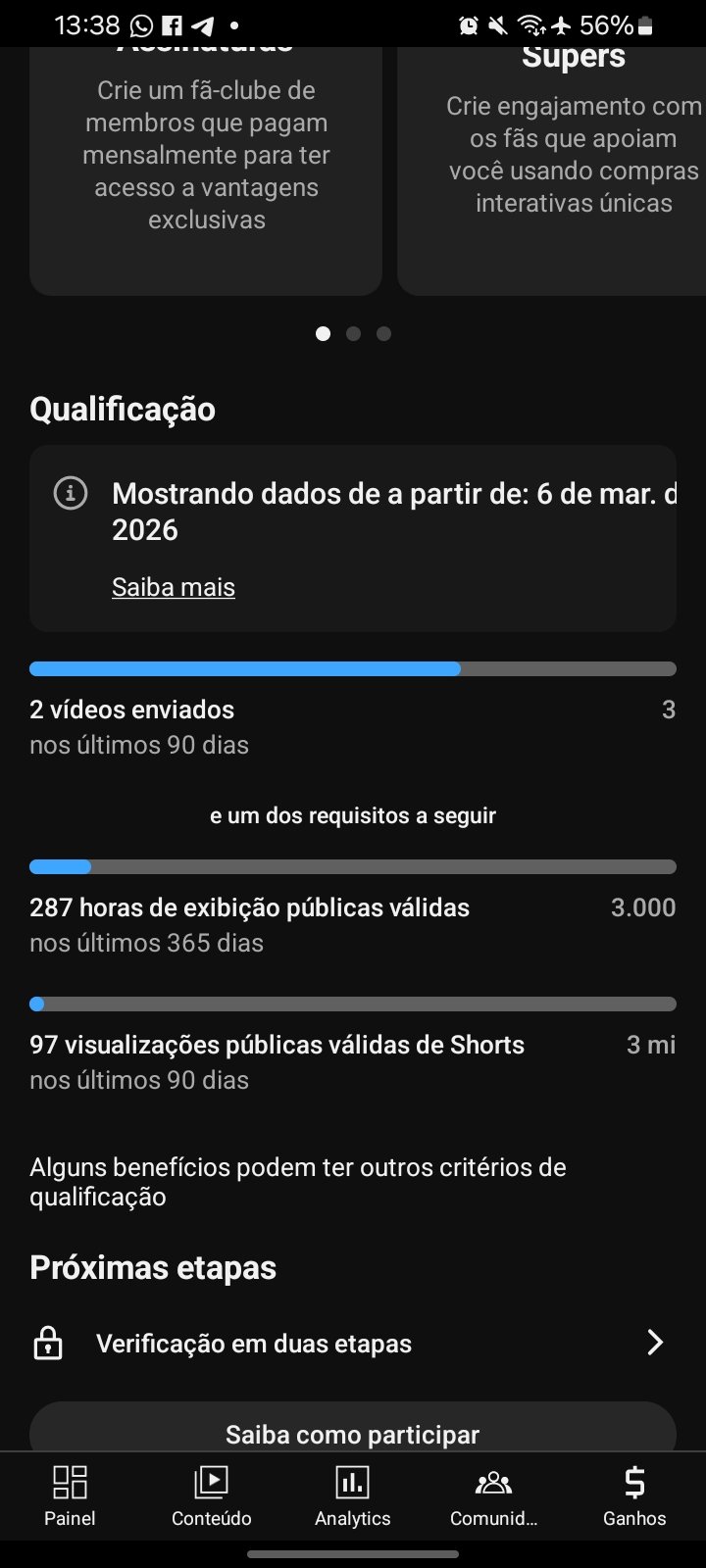Screen dimensions: 706x1568
Task: Tap Saiba como participar button
Action: click(x=353, y=1432)
